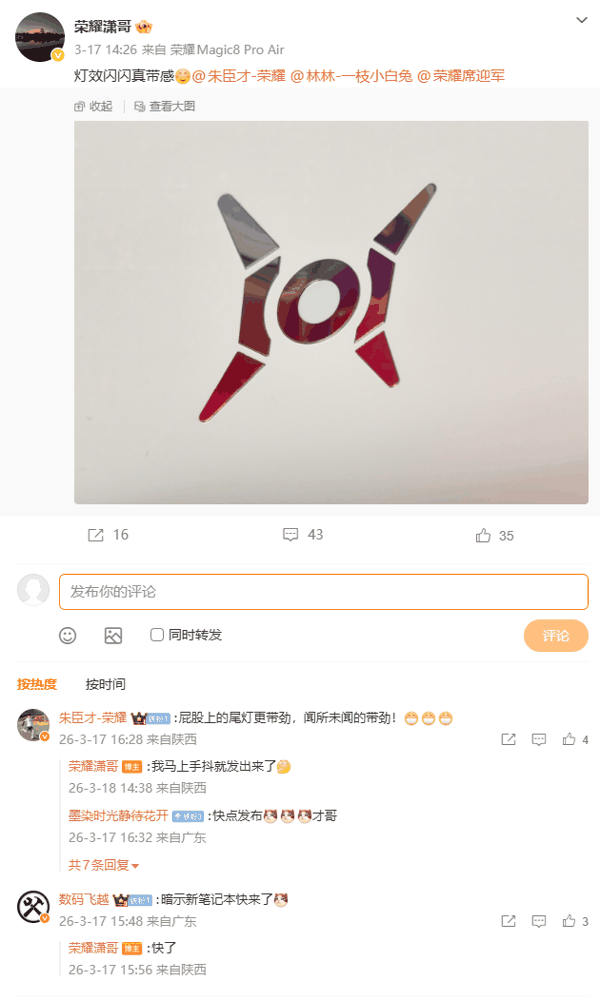The height and width of the screenshot is (1001, 600).
Task: Reply to 数码飞越's comment
Action: pyautogui.click(x=538, y=921)
